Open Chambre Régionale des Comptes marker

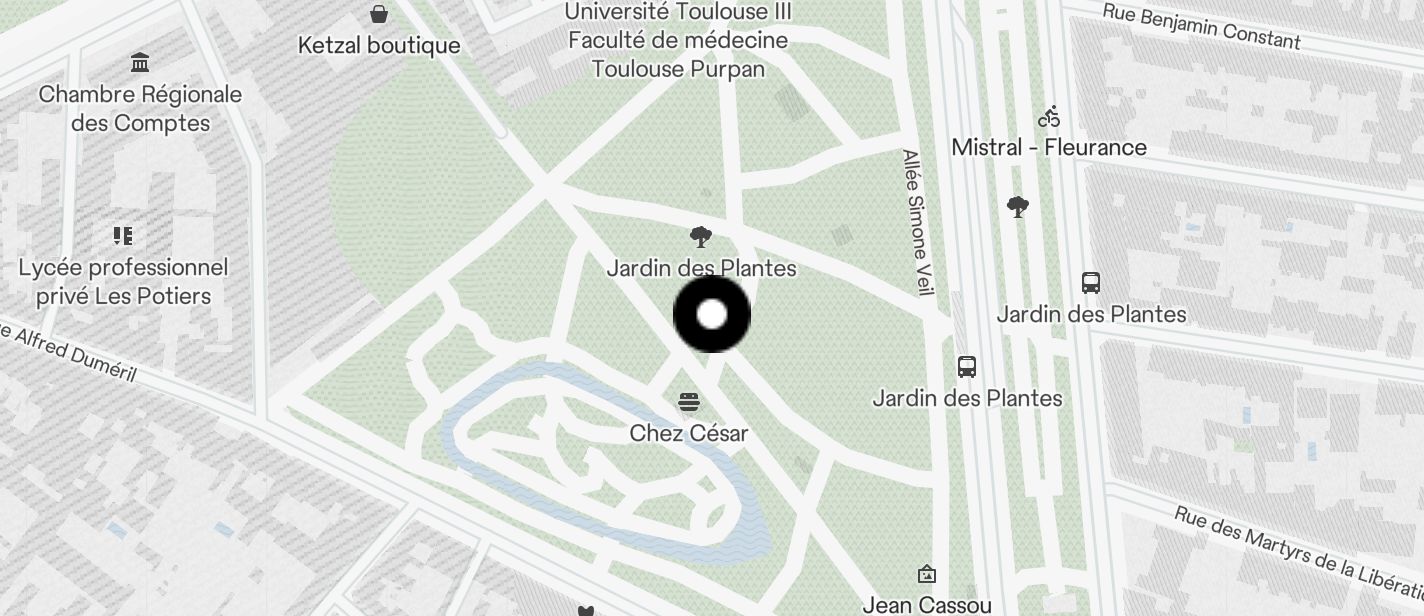pyautogui.click(x=140, y=63)
